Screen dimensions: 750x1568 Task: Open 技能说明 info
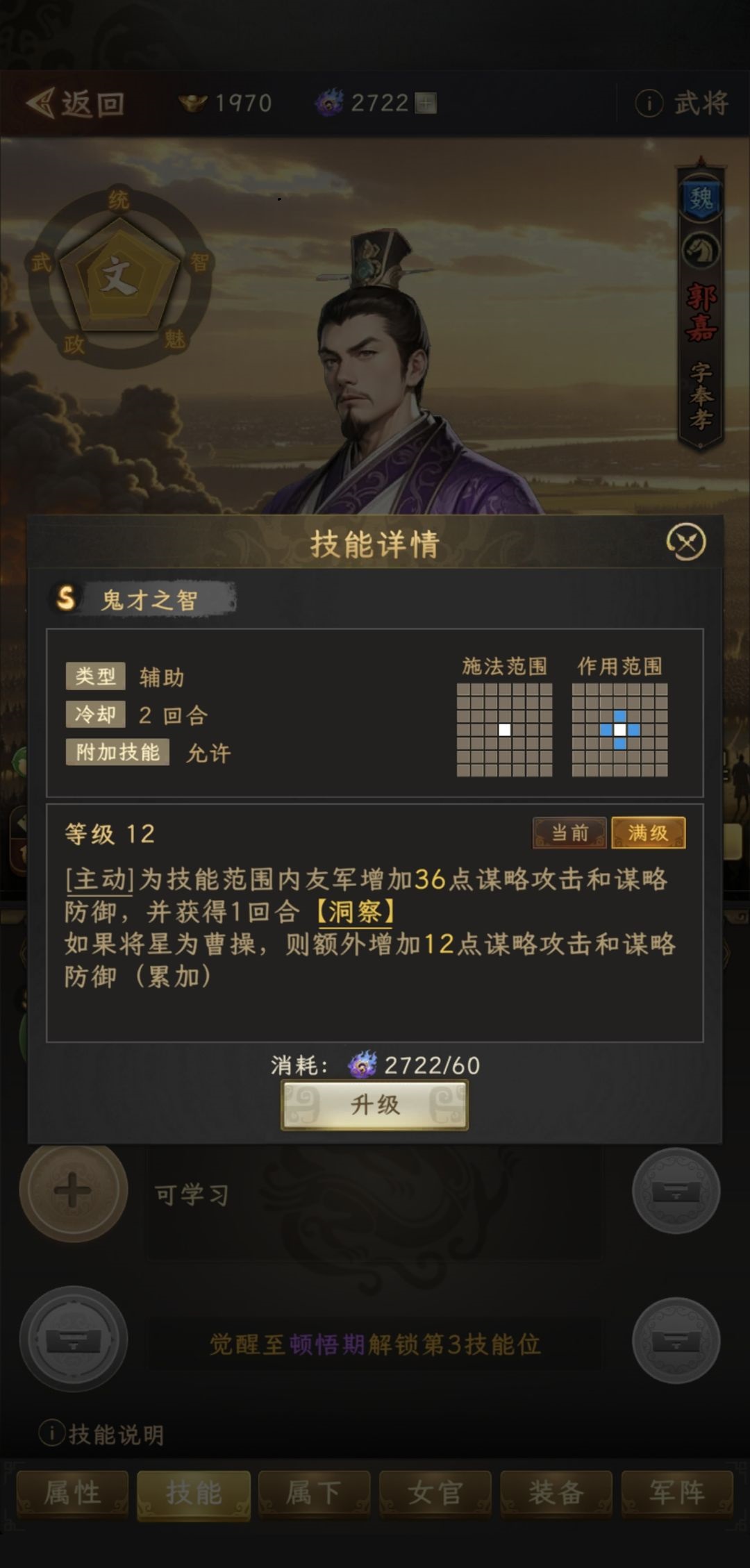coord(102,1434)
